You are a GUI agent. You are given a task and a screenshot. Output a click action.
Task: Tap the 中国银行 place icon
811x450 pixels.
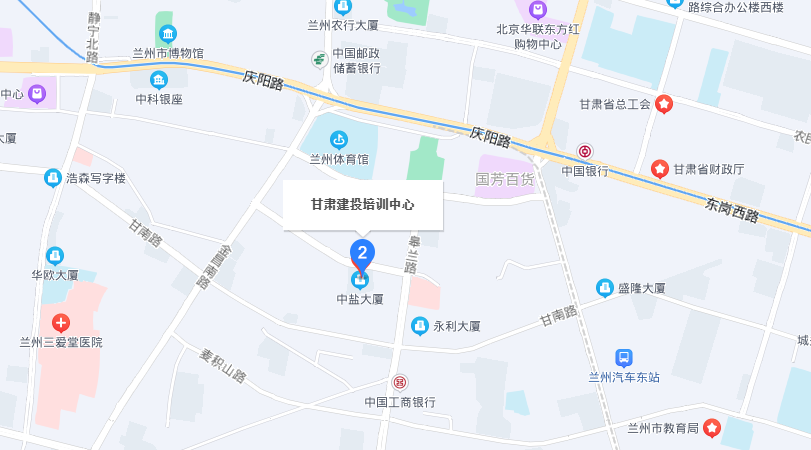point(585,152)
